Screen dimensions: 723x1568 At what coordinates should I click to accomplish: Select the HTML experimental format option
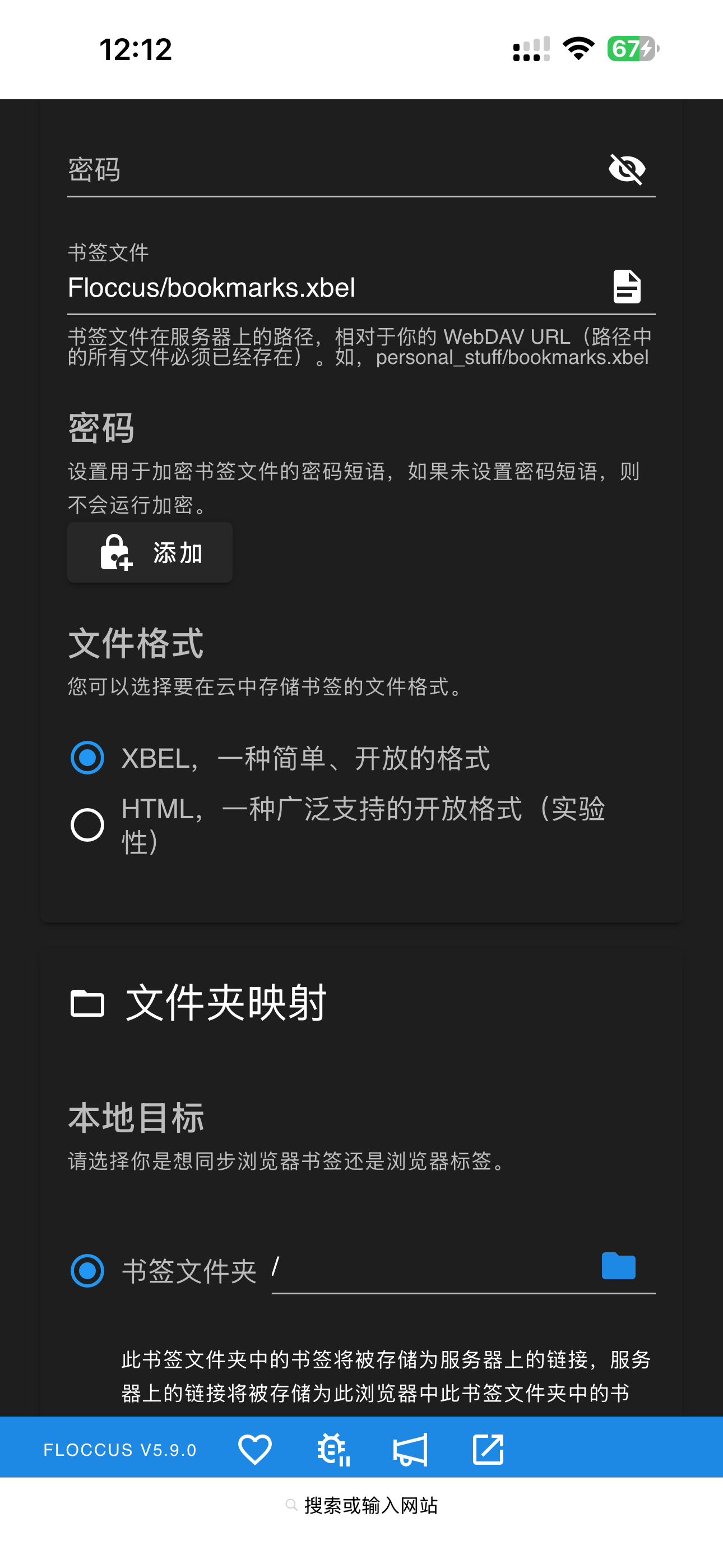pyautogui.click(x=87, y=824)
